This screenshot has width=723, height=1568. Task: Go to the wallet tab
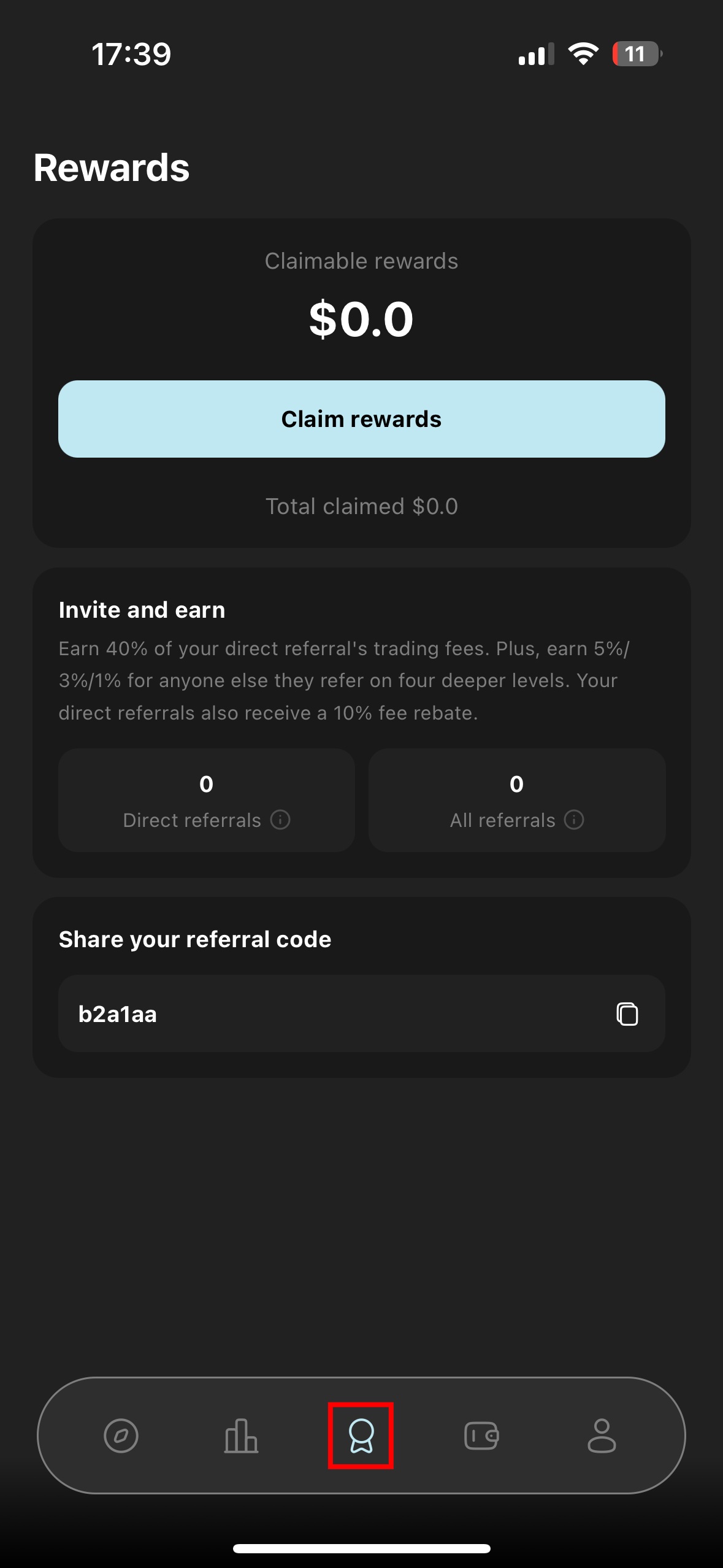pos(481,1436)
